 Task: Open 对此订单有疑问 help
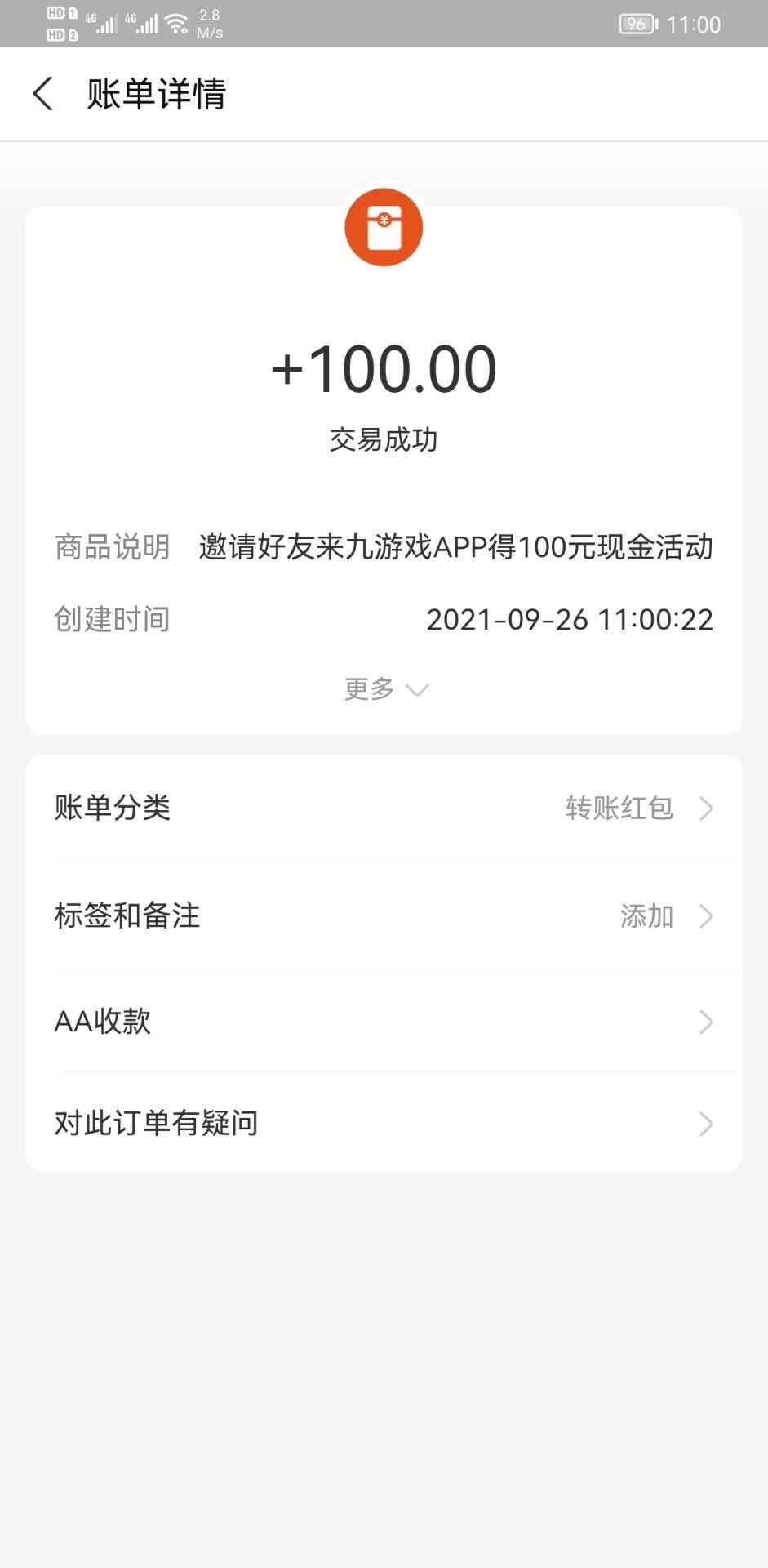(384, 1124)
